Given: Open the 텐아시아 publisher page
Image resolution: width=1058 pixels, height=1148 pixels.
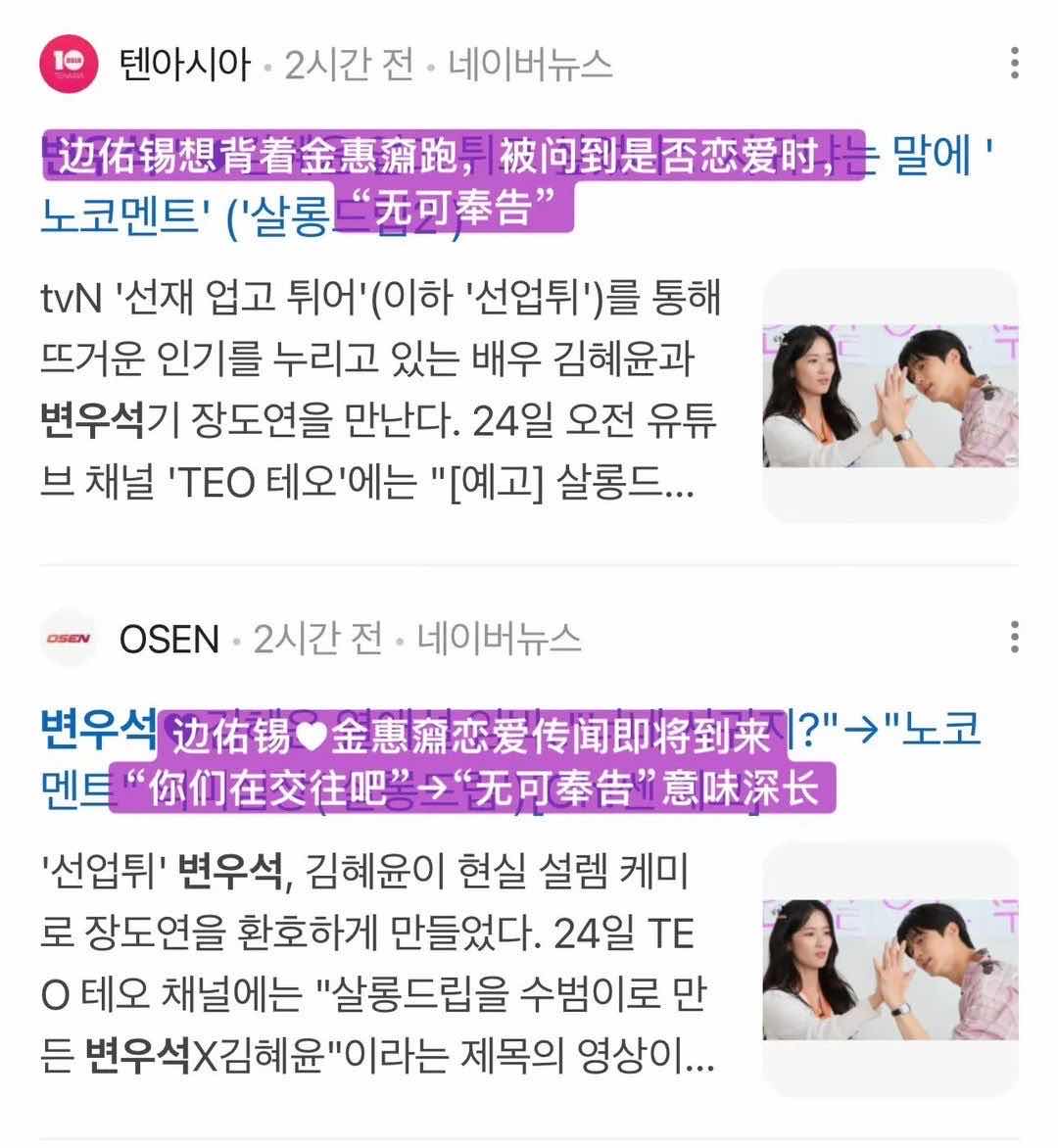Looking at the screenshot, I should 184,66.
